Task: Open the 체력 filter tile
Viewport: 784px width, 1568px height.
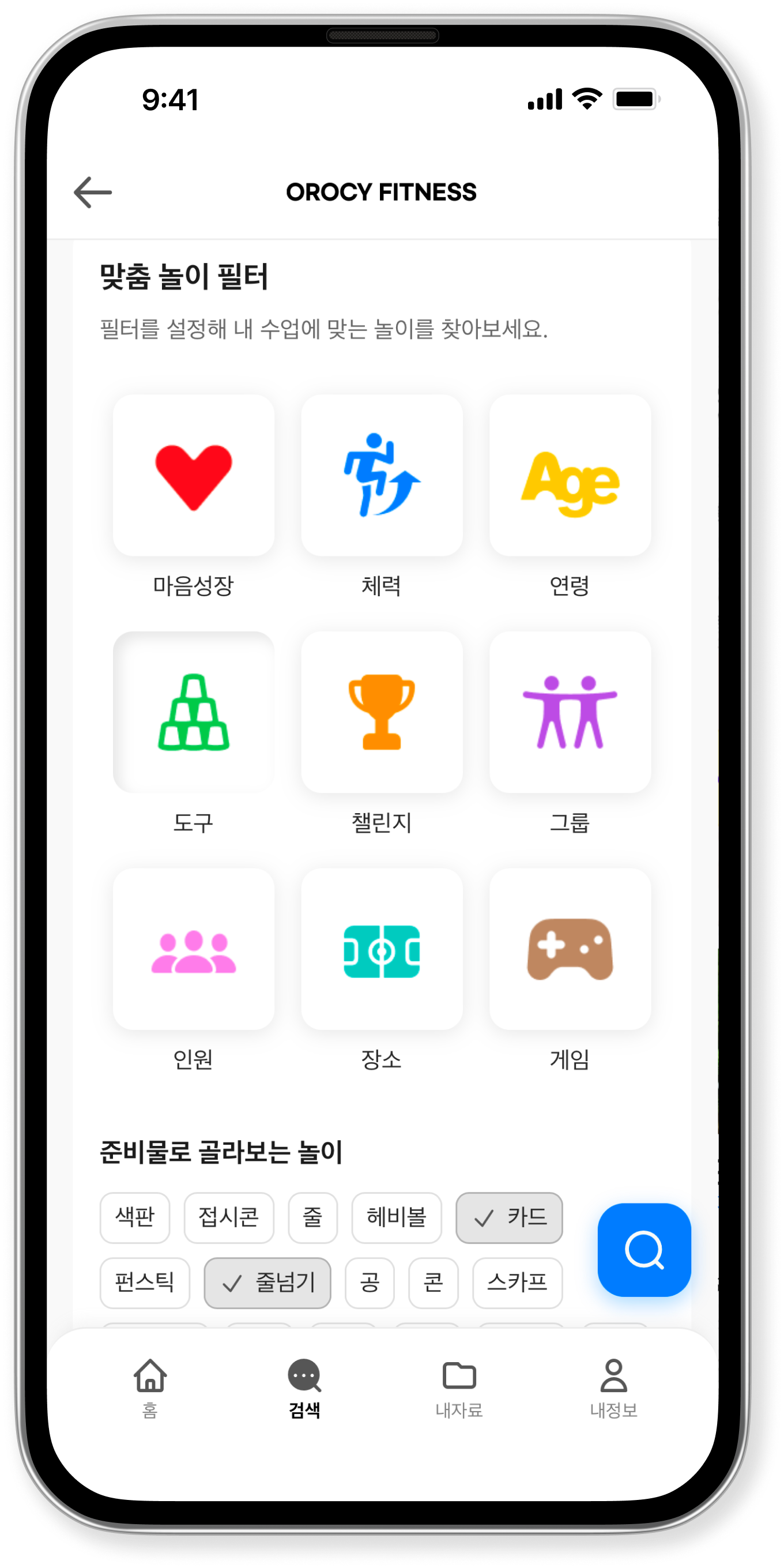Action: point(382,475)
